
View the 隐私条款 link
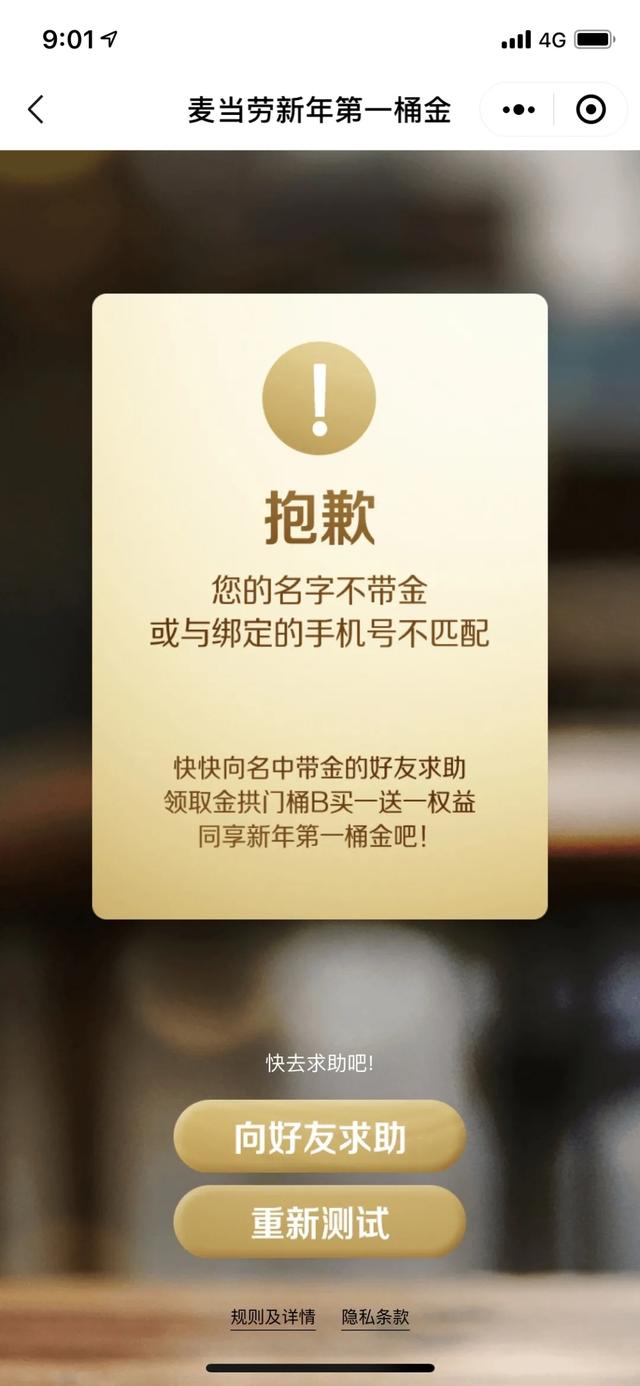pyautogui.click(x=375, y=1317)
